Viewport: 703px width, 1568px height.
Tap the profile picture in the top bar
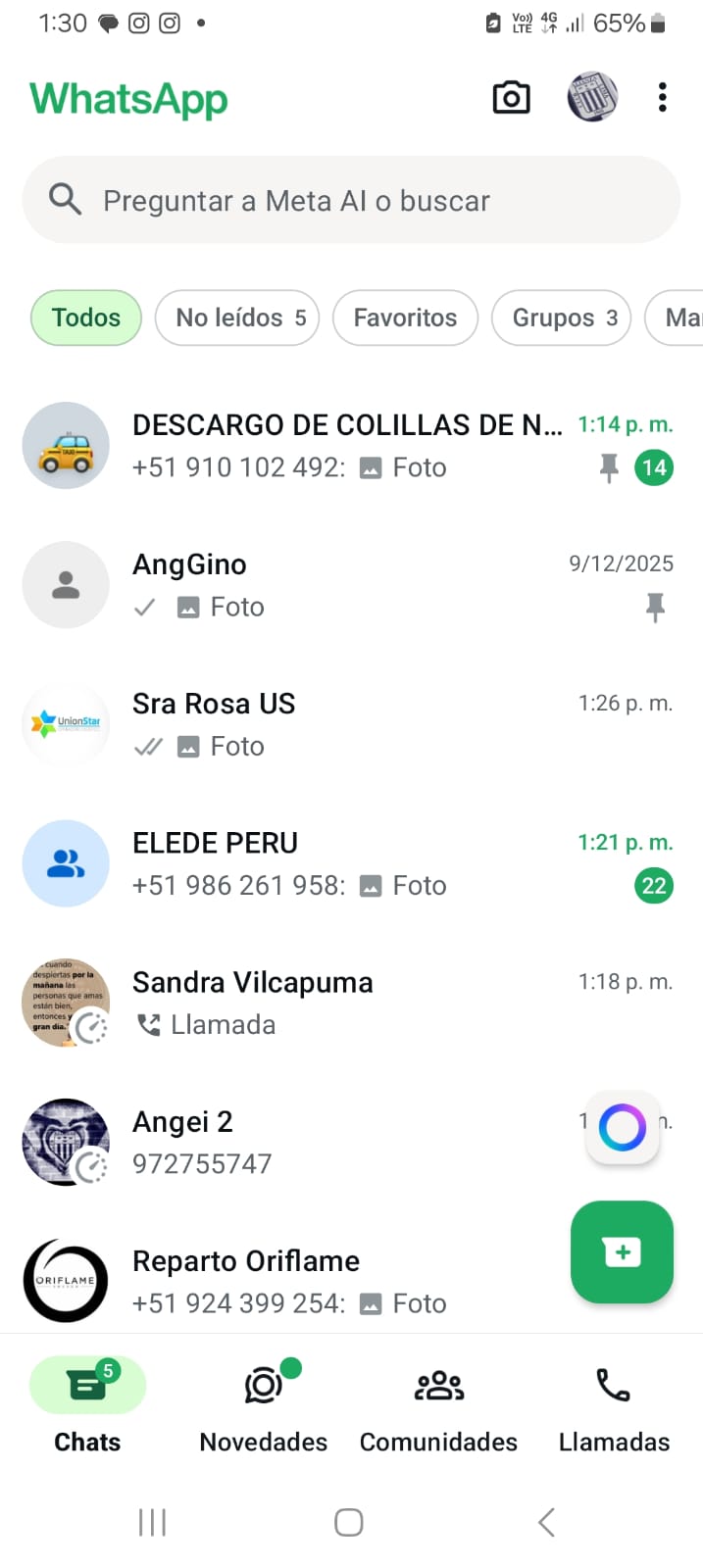coord(592,97)
